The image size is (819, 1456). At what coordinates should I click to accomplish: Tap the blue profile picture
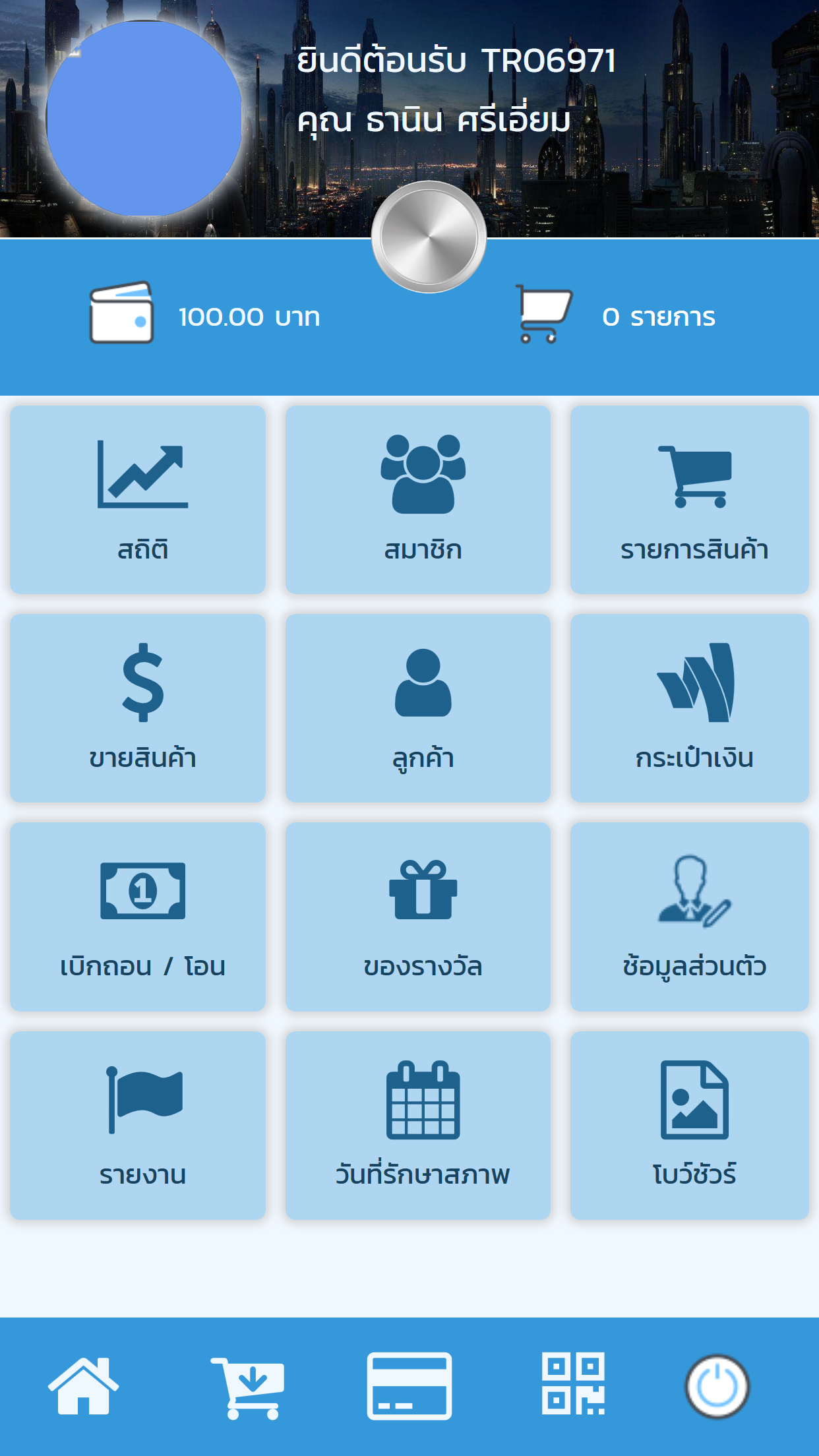[x=144, y=119]
